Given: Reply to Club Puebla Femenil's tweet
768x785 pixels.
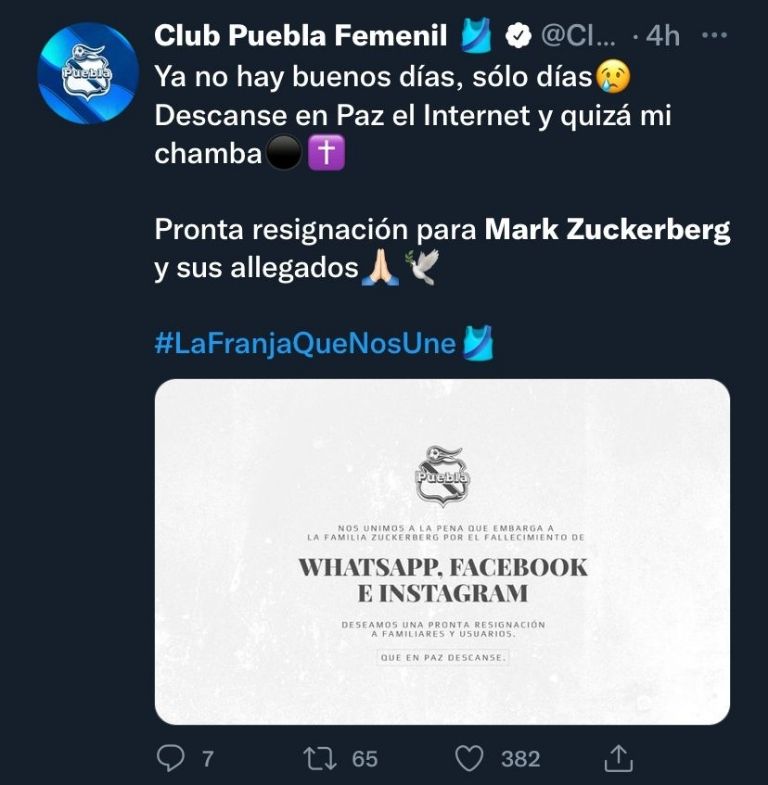Looking at the screenshot, I should click(172, 758).
